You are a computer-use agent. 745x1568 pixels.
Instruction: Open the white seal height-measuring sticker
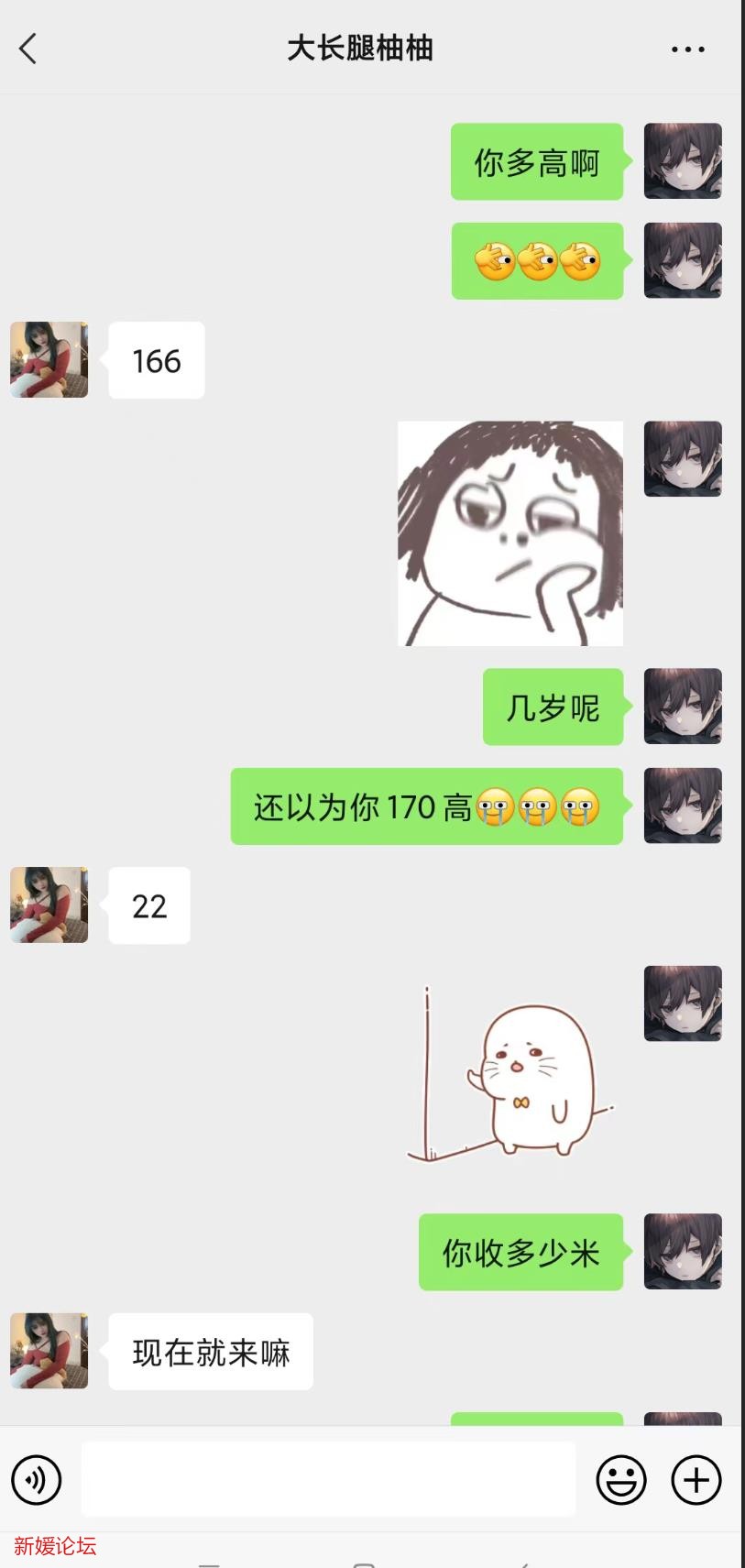[510, 1073]
